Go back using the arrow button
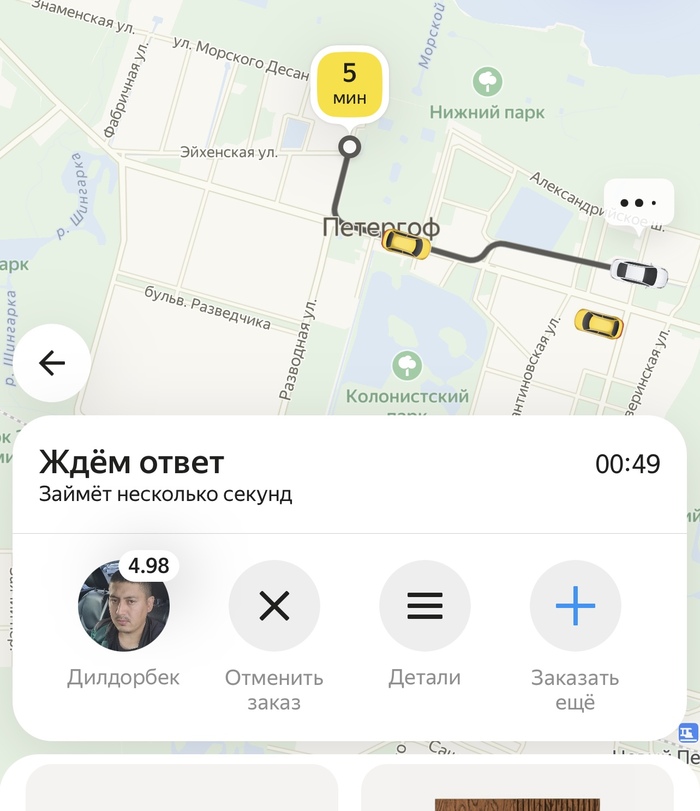The width and height of the screenshot is (700, 811). pyautogui.click(x=51, y=363)
